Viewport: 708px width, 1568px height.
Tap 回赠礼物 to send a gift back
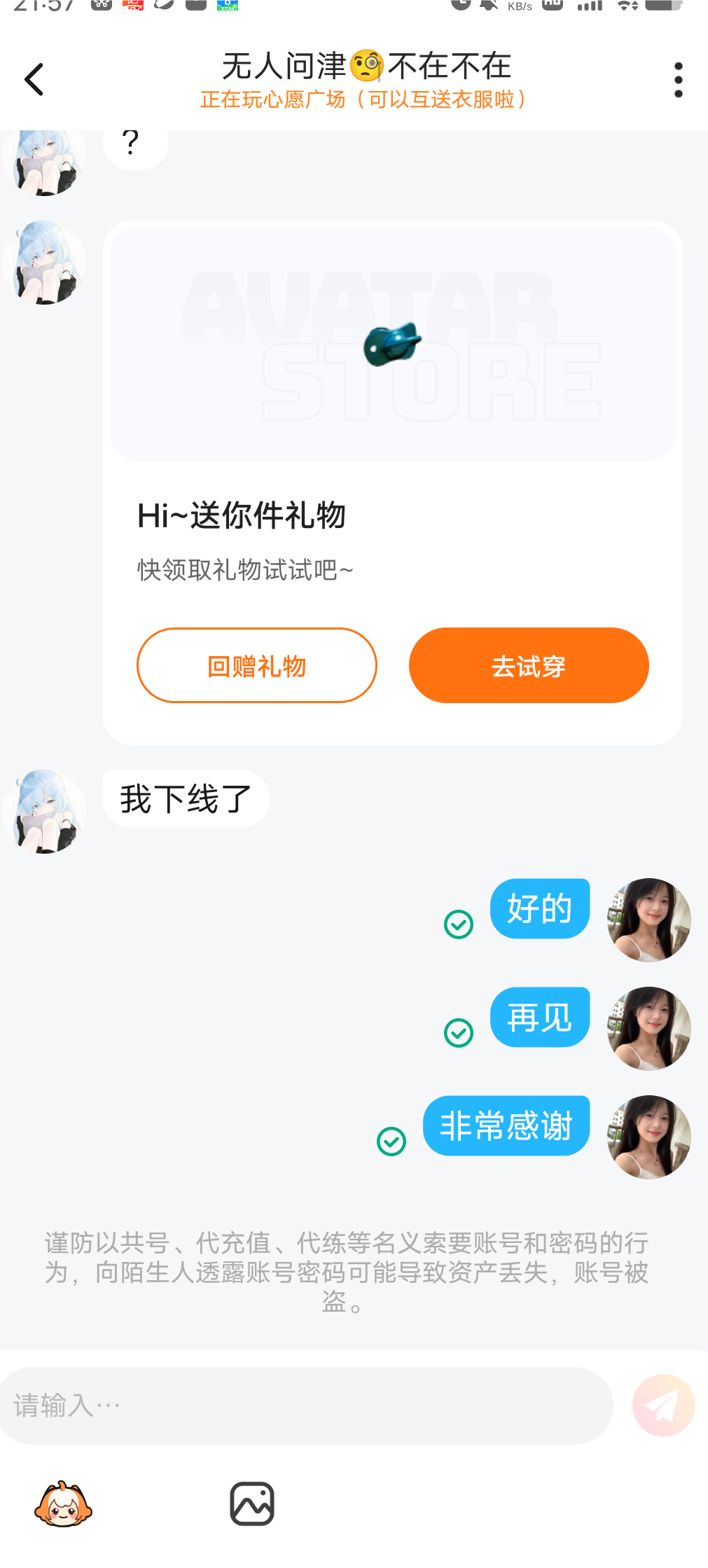click(x=256, y=665)
